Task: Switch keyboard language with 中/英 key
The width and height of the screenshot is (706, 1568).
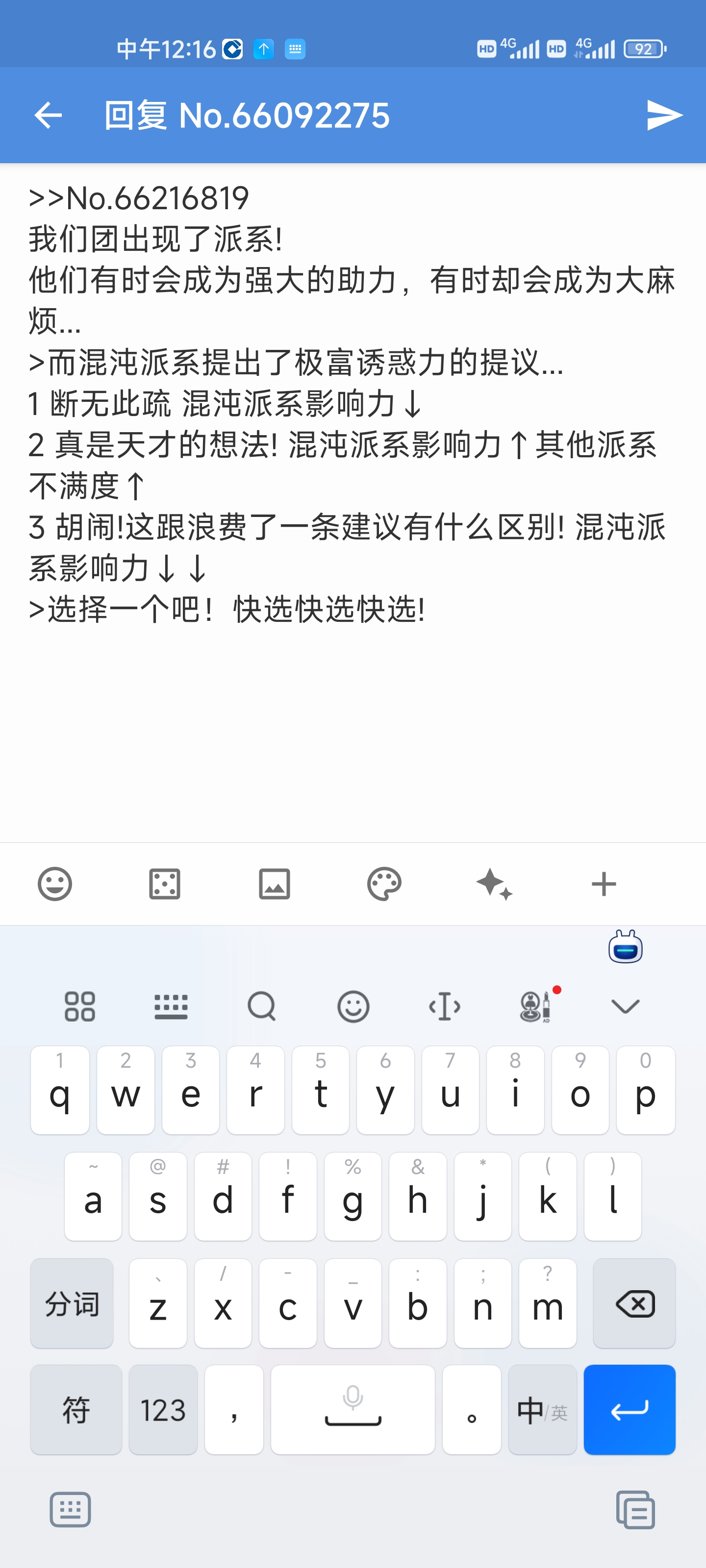Action: coord(542,1410)
